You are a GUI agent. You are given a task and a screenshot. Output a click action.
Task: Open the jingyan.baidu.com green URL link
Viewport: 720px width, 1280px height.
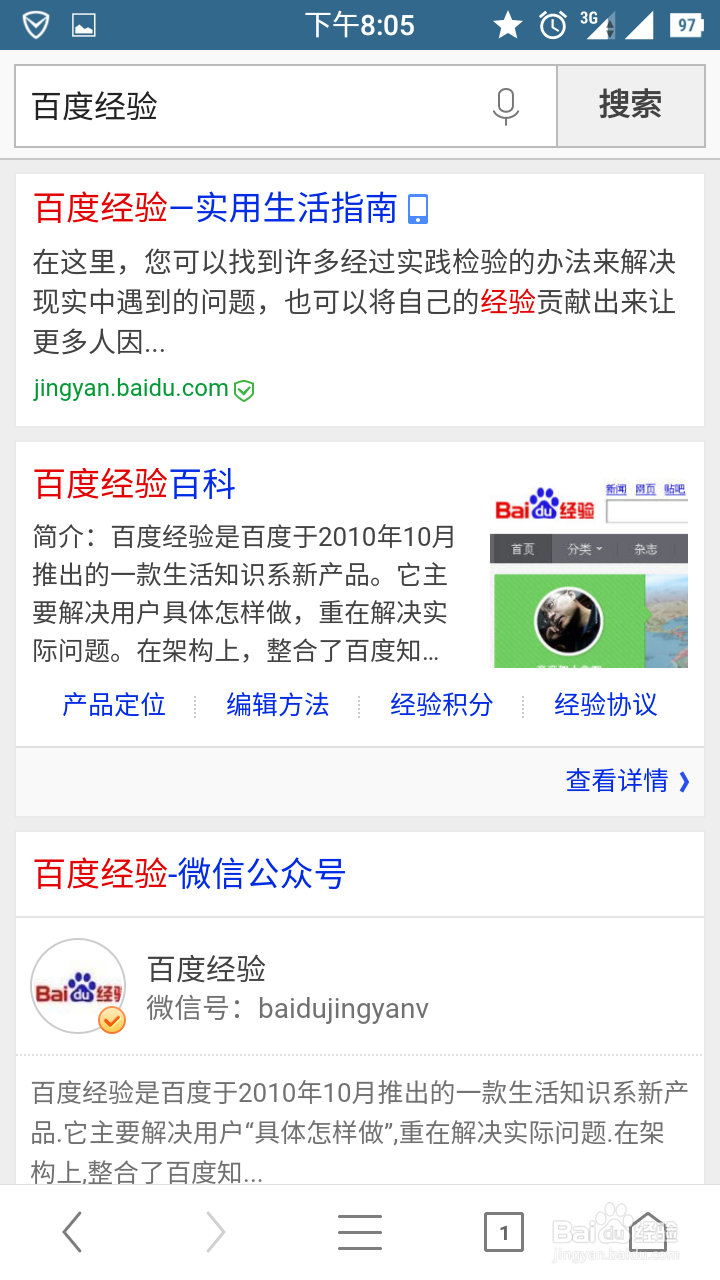(131, 388)
